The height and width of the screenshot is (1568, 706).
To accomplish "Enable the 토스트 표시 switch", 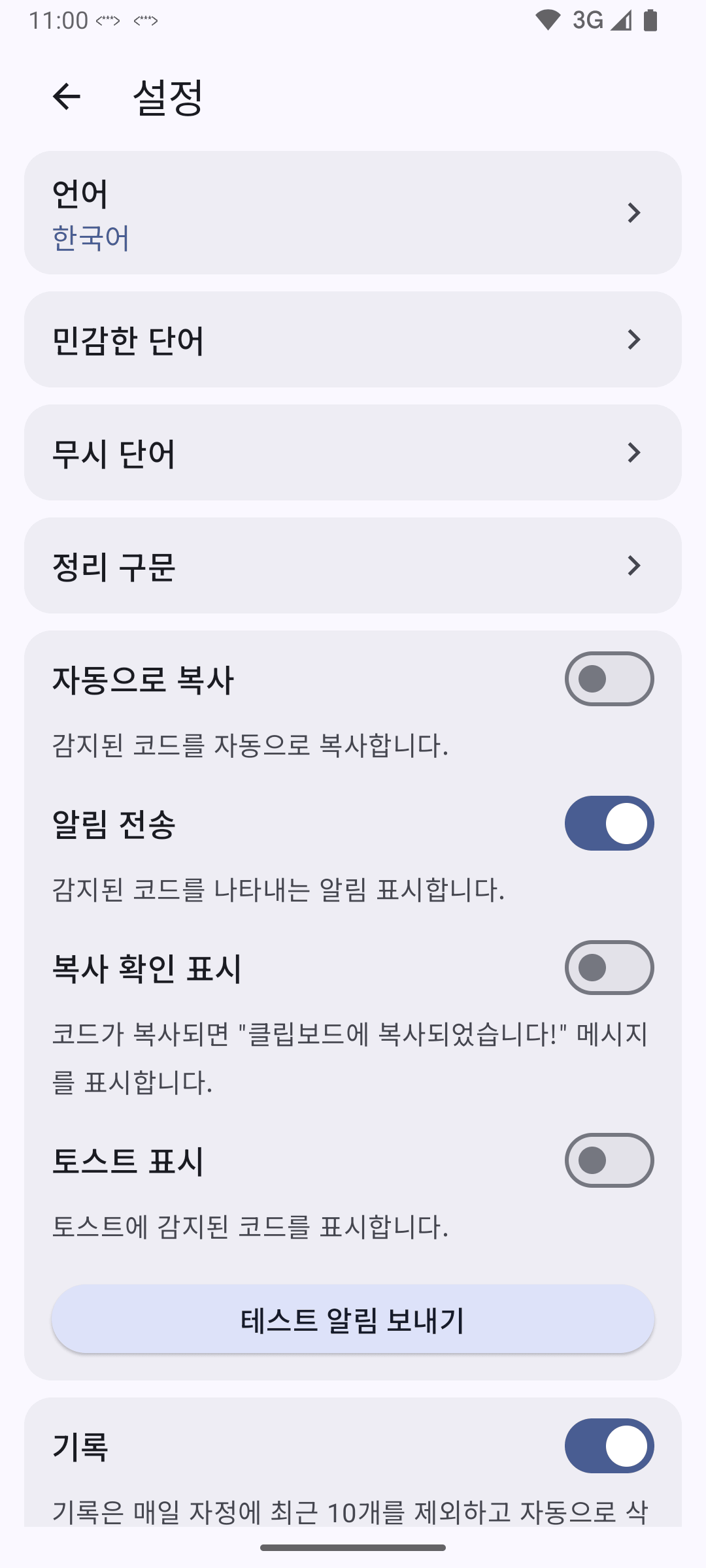I will 609,1160.
